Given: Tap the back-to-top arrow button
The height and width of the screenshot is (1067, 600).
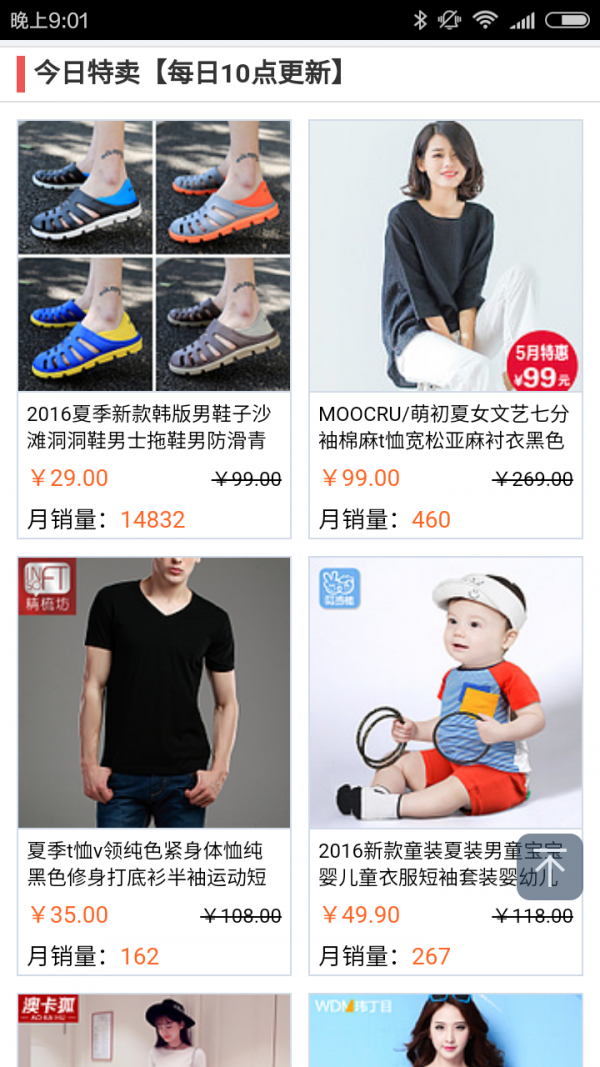Looking at the screenshot, I should [549, 866].
